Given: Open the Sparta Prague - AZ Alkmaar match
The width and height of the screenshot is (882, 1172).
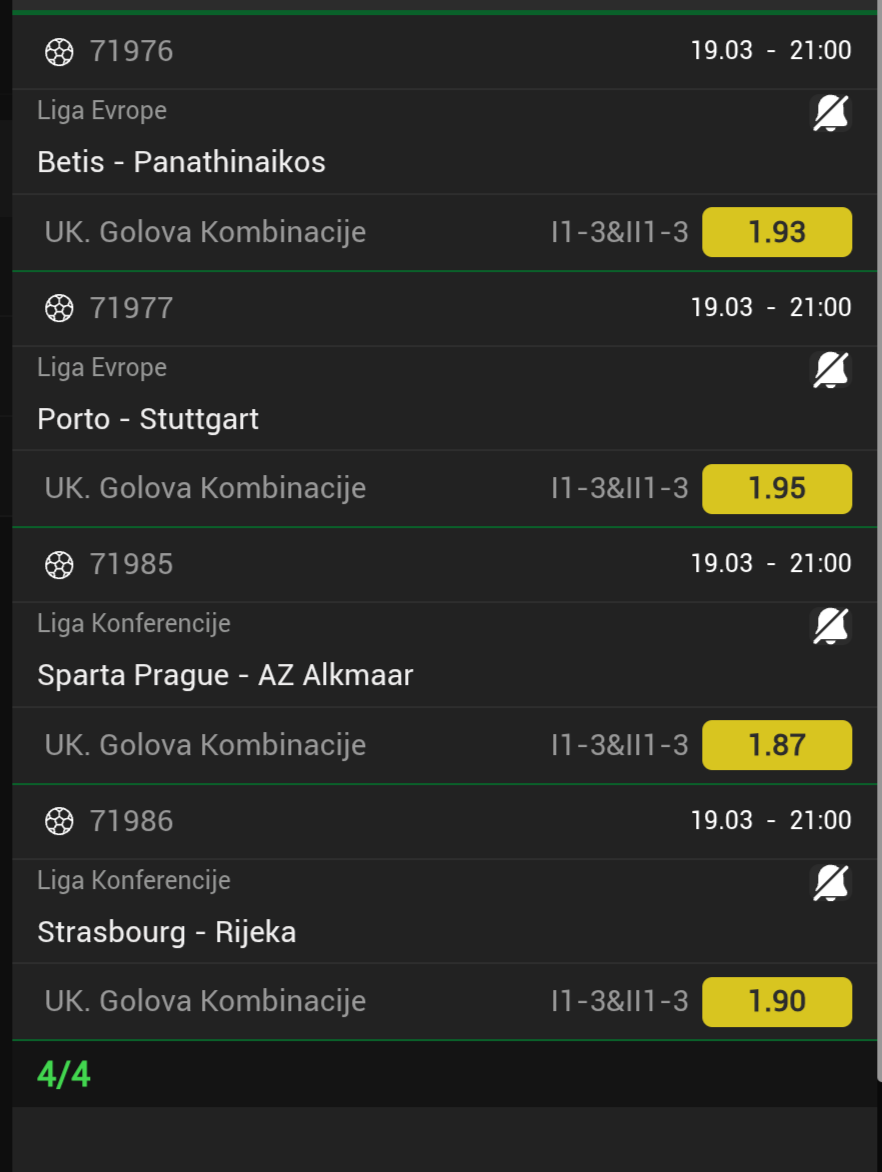Looking at the screenshot, I should point(225,675).
